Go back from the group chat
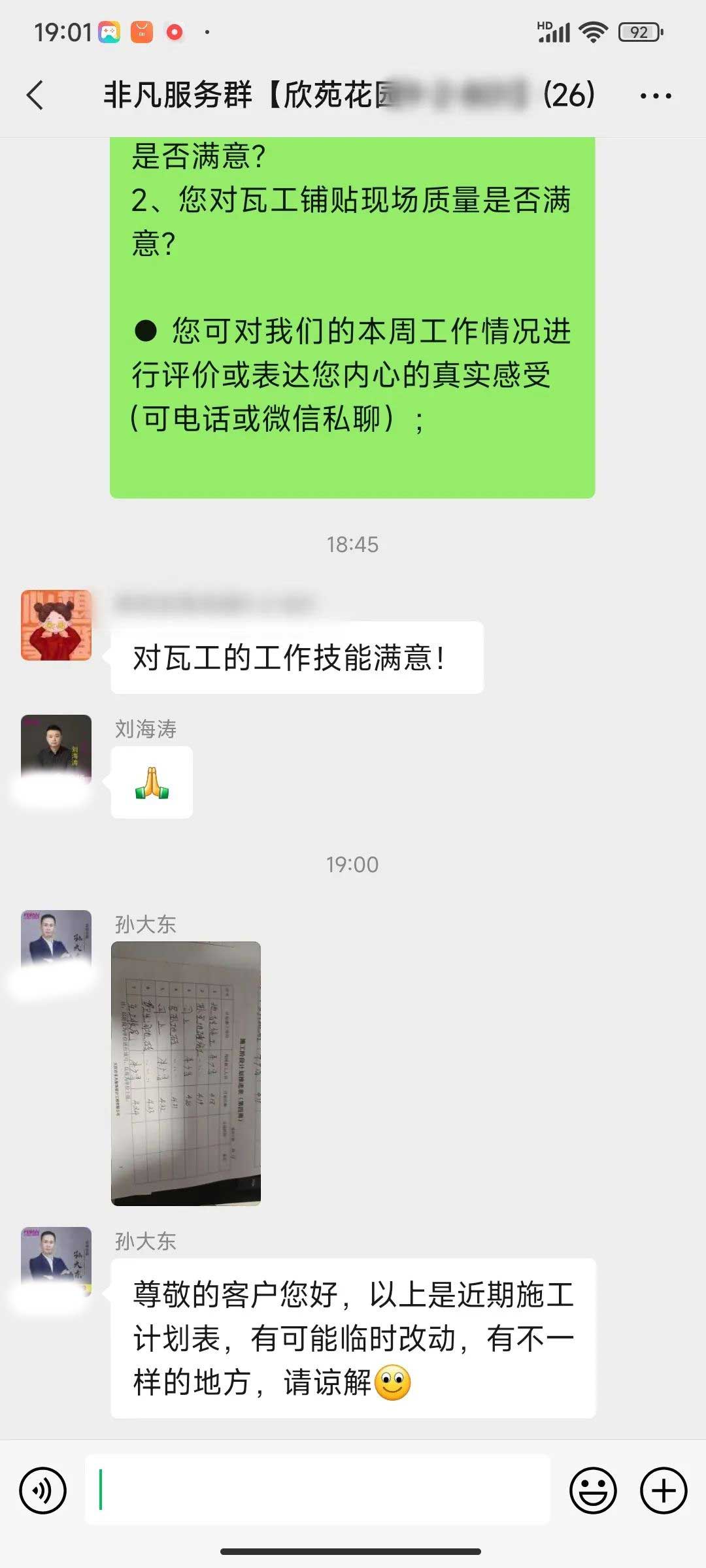This screenshot has width=706, height=1568. 35,95
